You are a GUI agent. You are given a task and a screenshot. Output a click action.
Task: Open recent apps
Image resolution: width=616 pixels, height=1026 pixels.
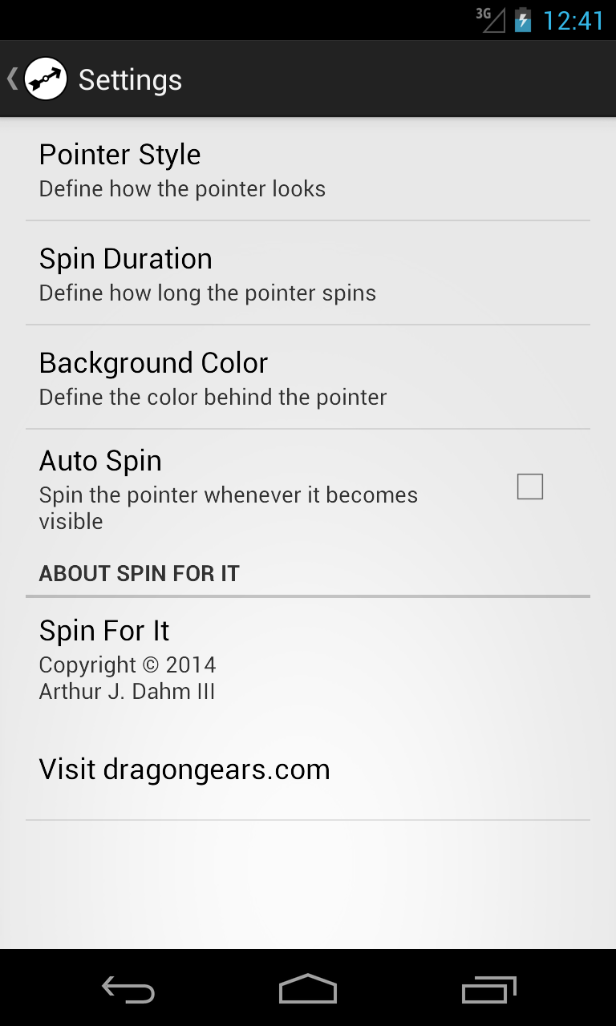[x=488, y=989]
